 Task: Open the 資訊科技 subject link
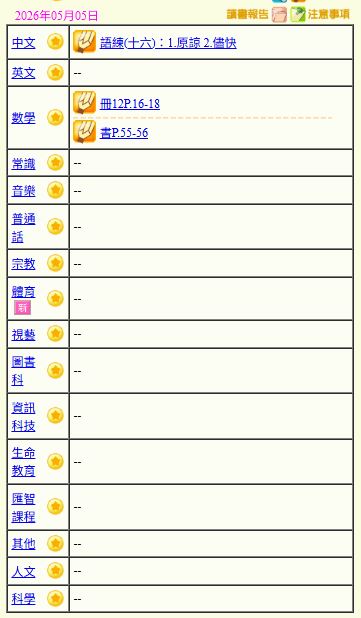[x=23, y=417]
